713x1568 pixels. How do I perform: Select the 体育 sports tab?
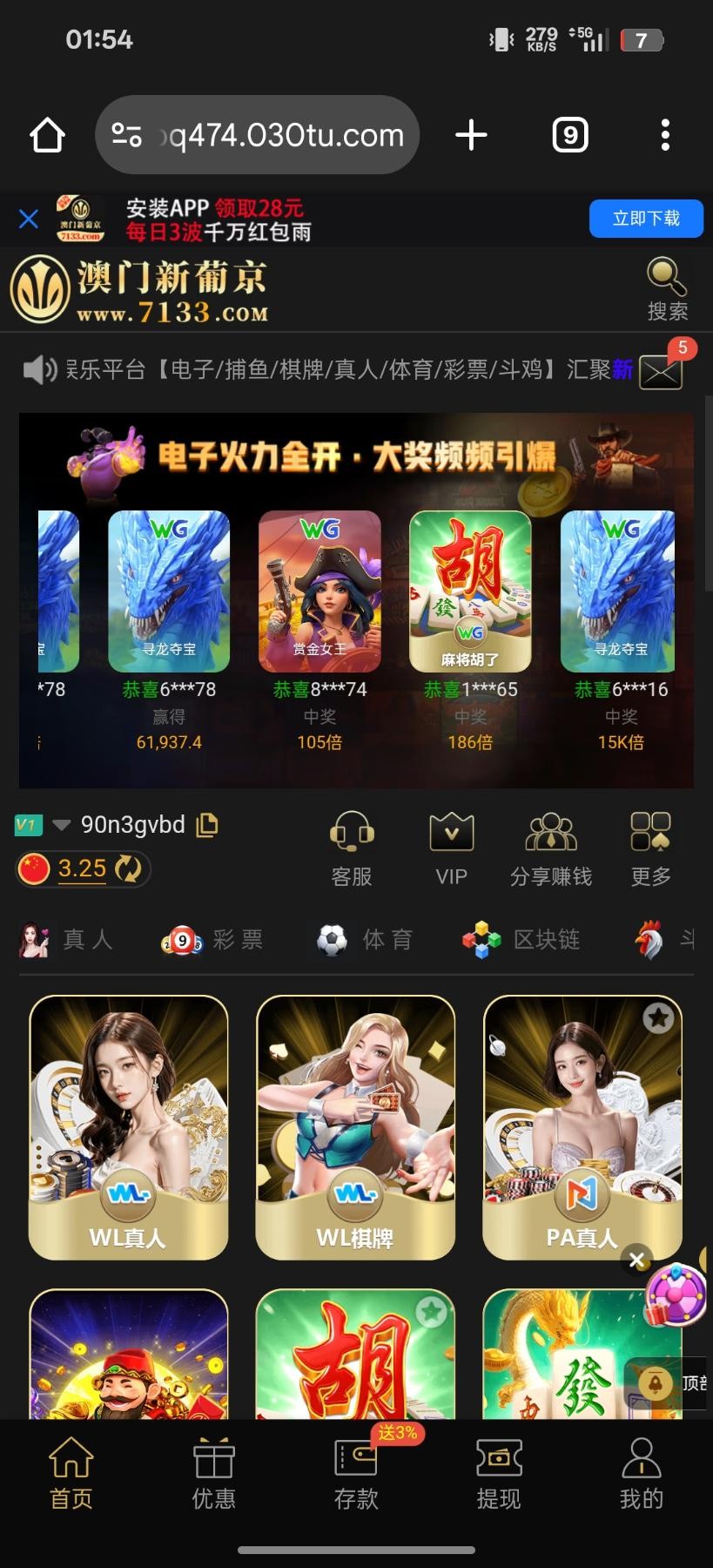(x=364, y=939)
